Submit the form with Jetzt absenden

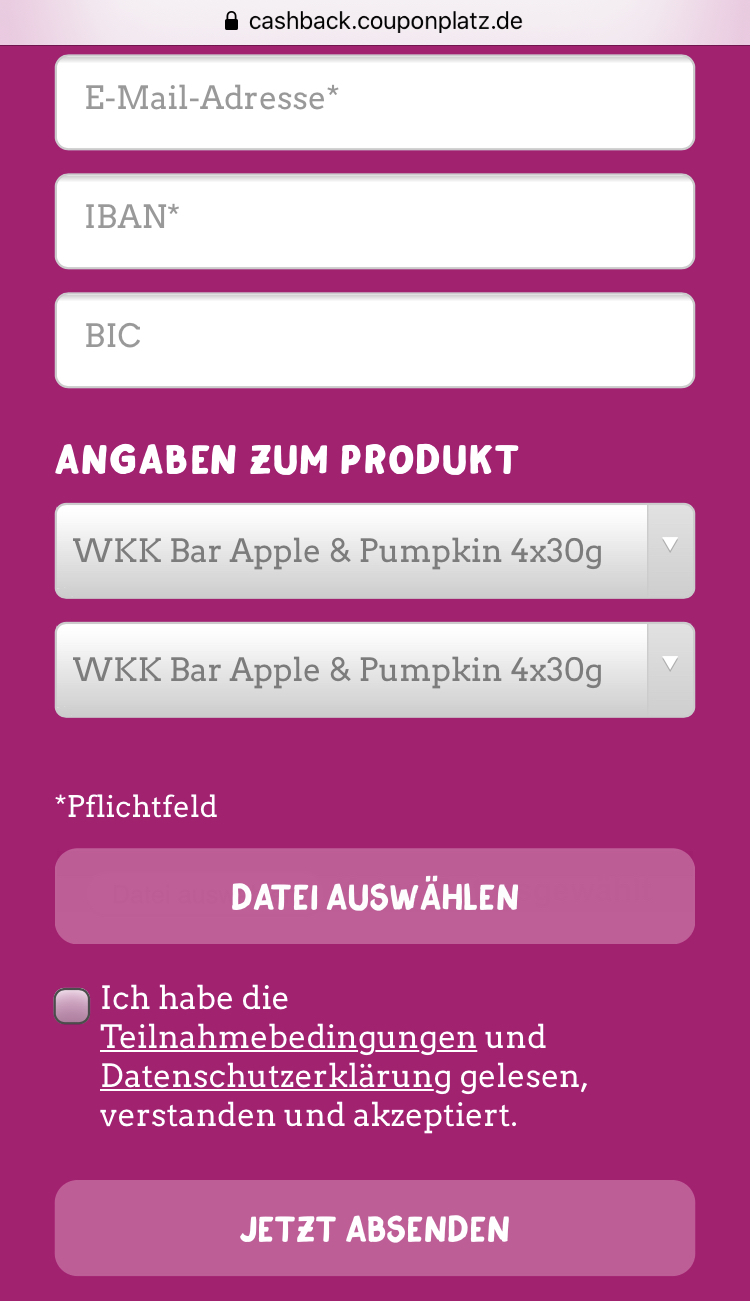coord(375,1228)
